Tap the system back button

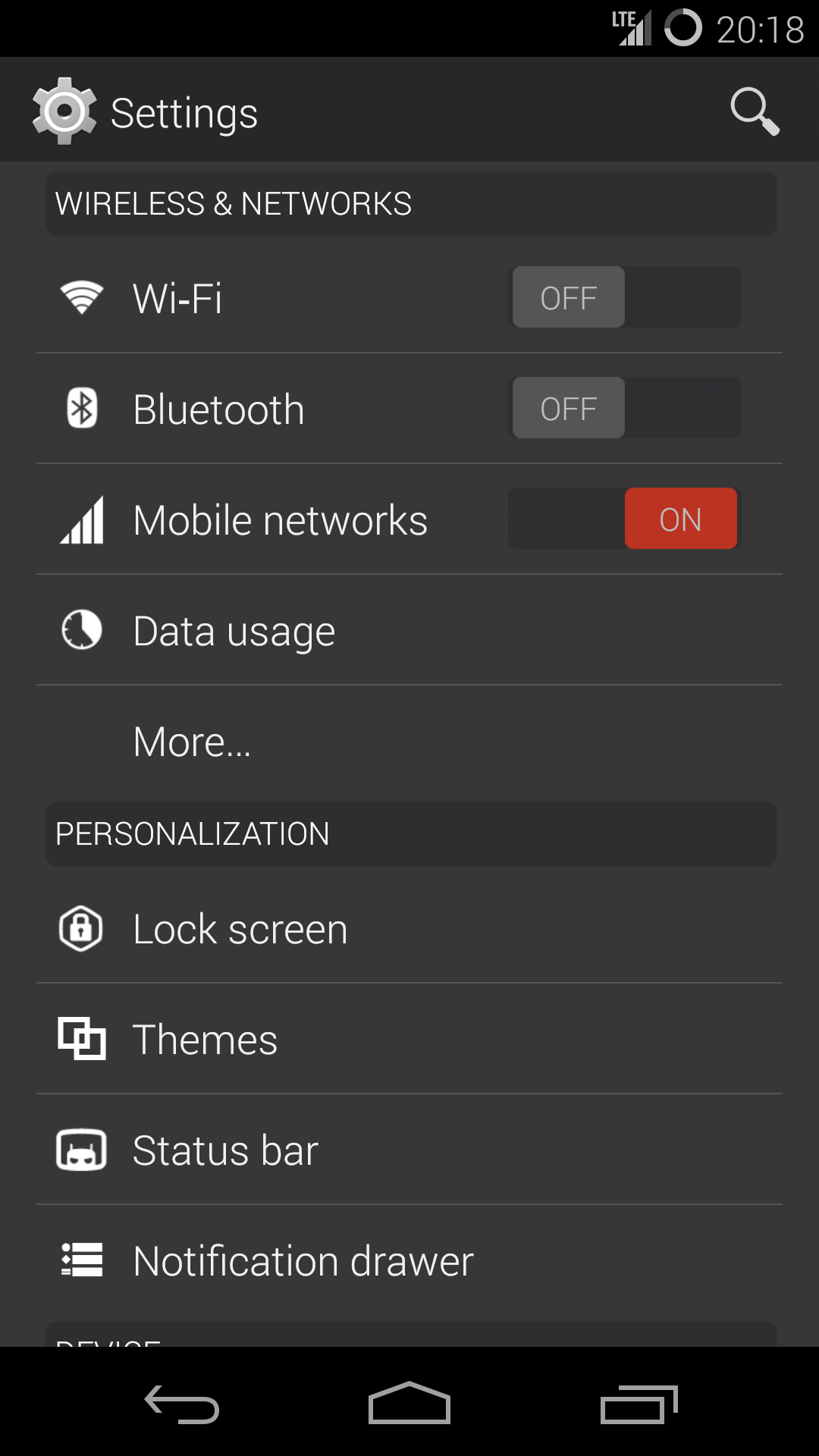pyautogui.click(x=182, y=1404)
